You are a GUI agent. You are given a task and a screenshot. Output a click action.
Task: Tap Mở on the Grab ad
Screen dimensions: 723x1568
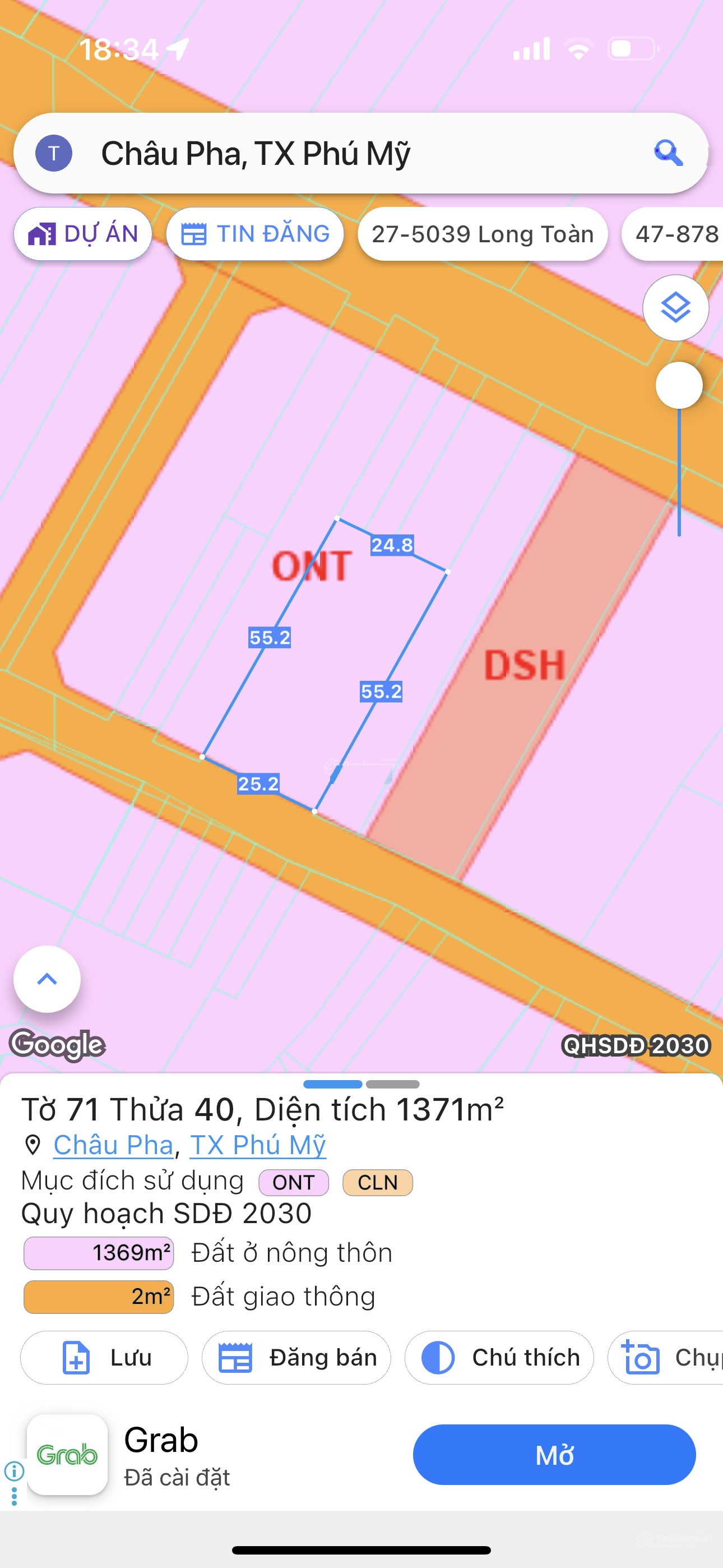pos(554,1454)
